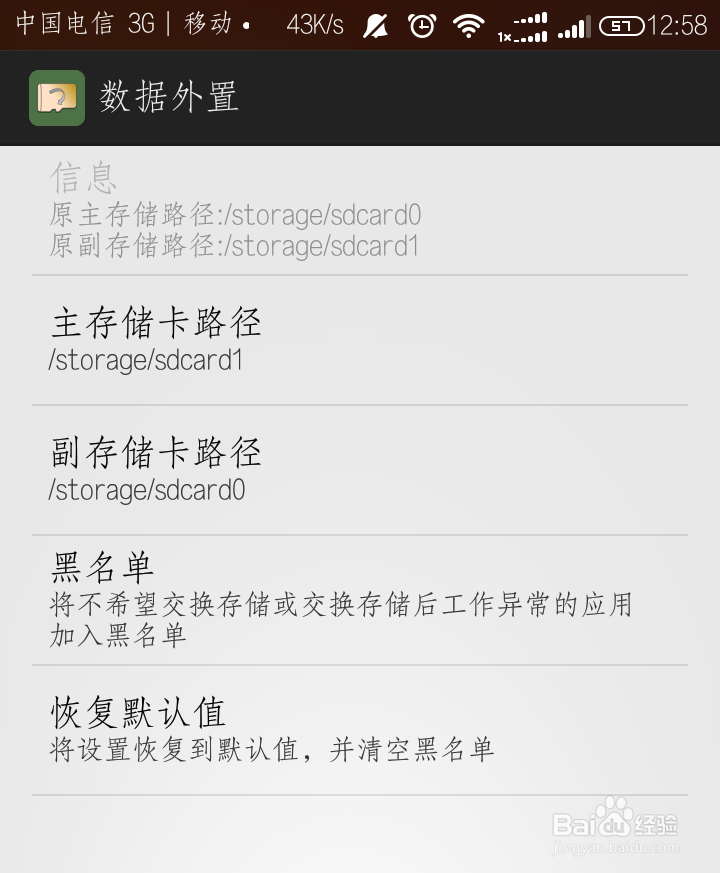Tap the 中国电信 carrier label
720x873 pixels.
pyautogui.click(x=60, y=22)
